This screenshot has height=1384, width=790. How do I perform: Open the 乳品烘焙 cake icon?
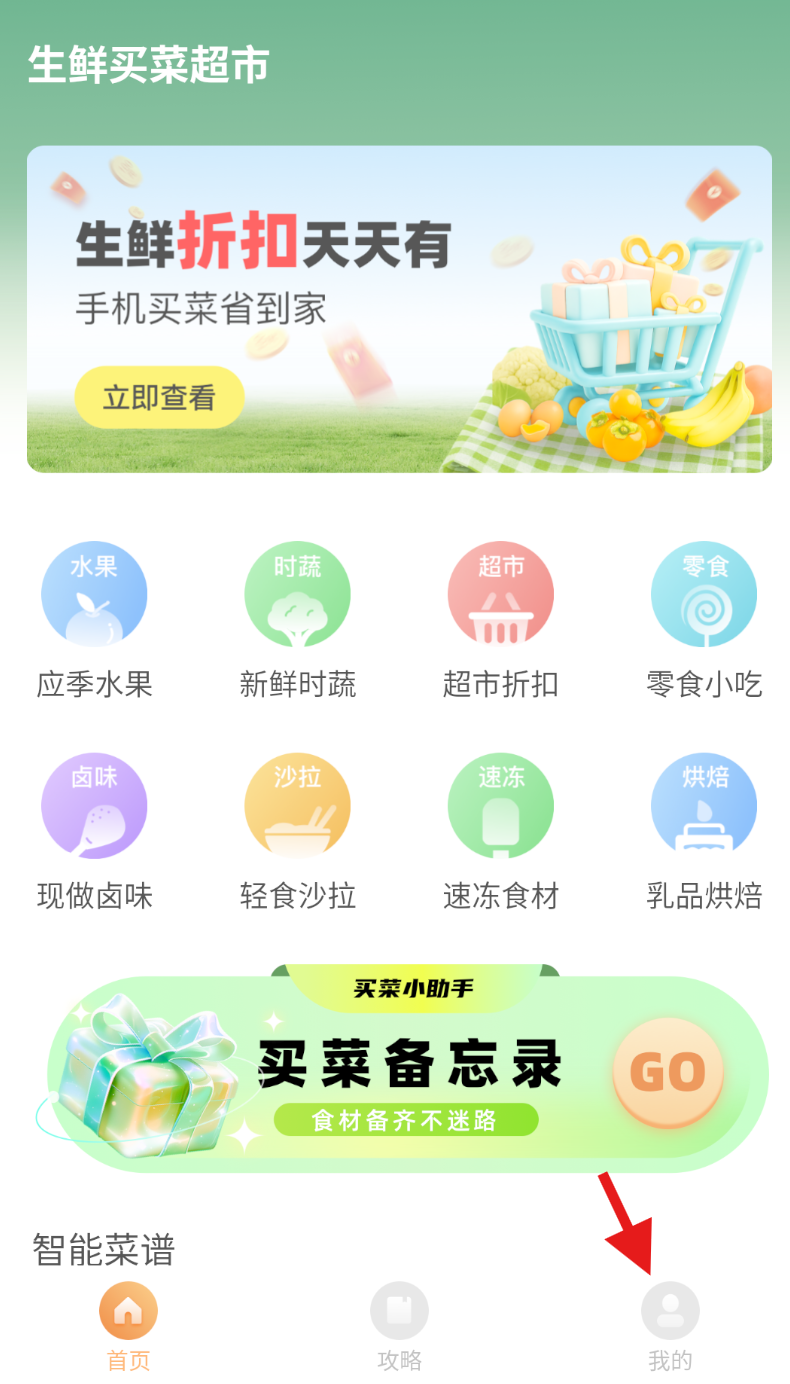click(704, 805)
